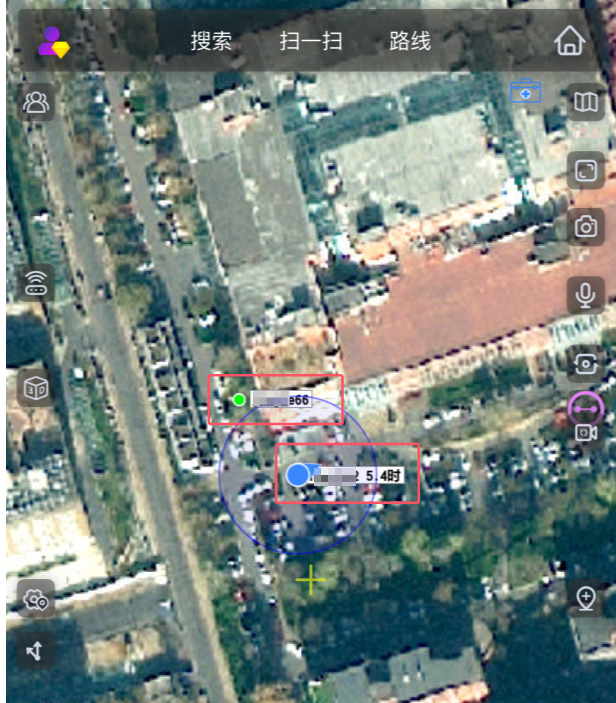
Task: Open 扫一扫 scanner
Action: 311,41
